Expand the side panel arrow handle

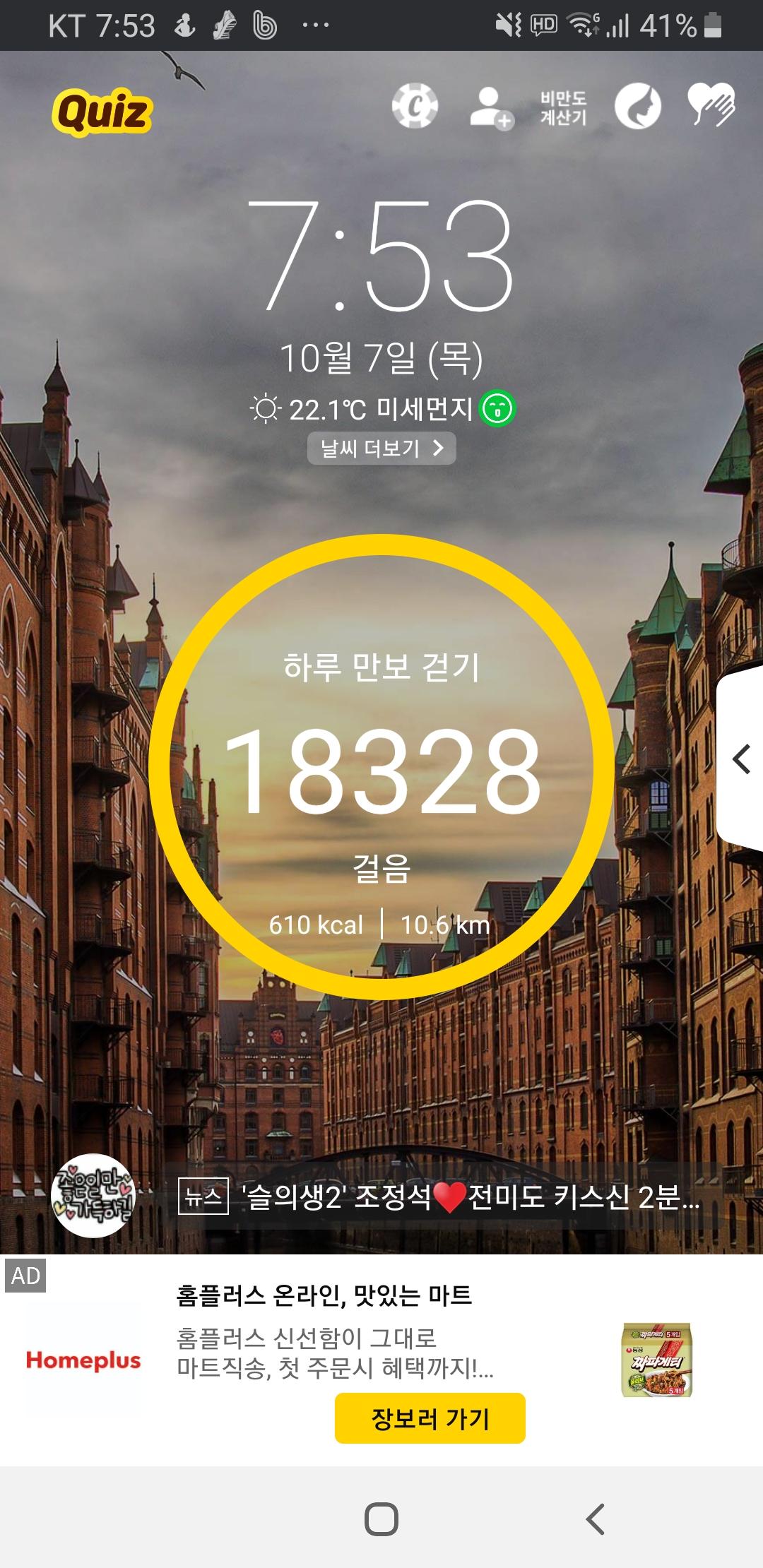click(740, 760)
